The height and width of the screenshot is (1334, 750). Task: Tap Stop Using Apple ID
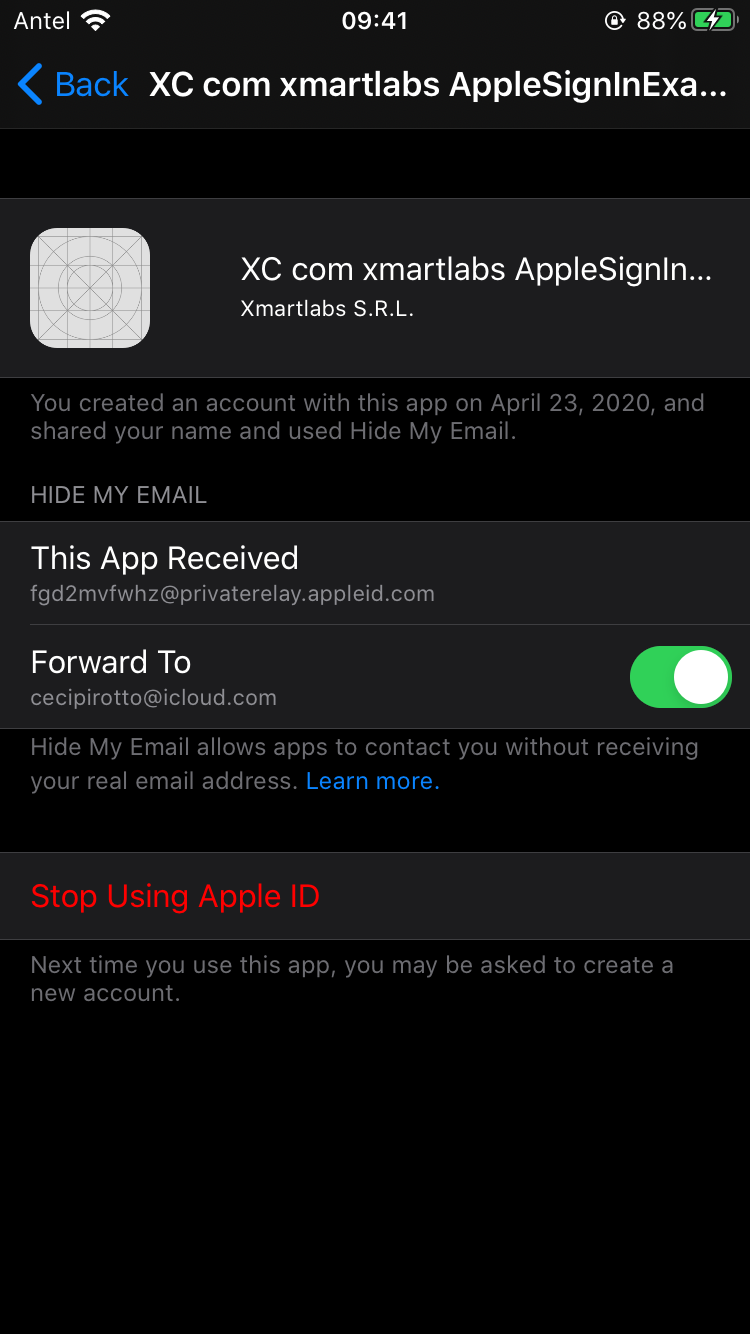175,896
